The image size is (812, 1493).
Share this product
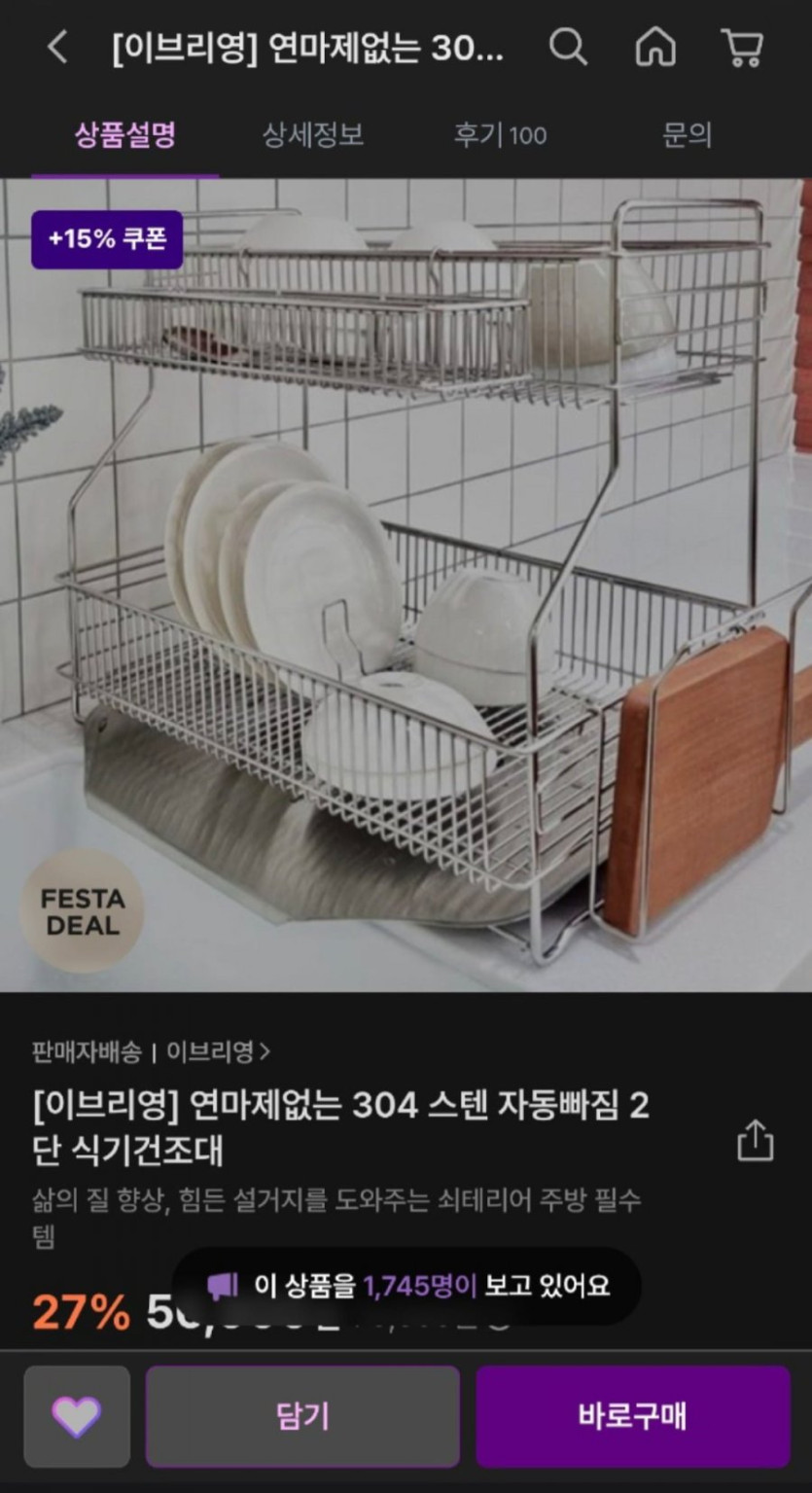point(755,1141)
